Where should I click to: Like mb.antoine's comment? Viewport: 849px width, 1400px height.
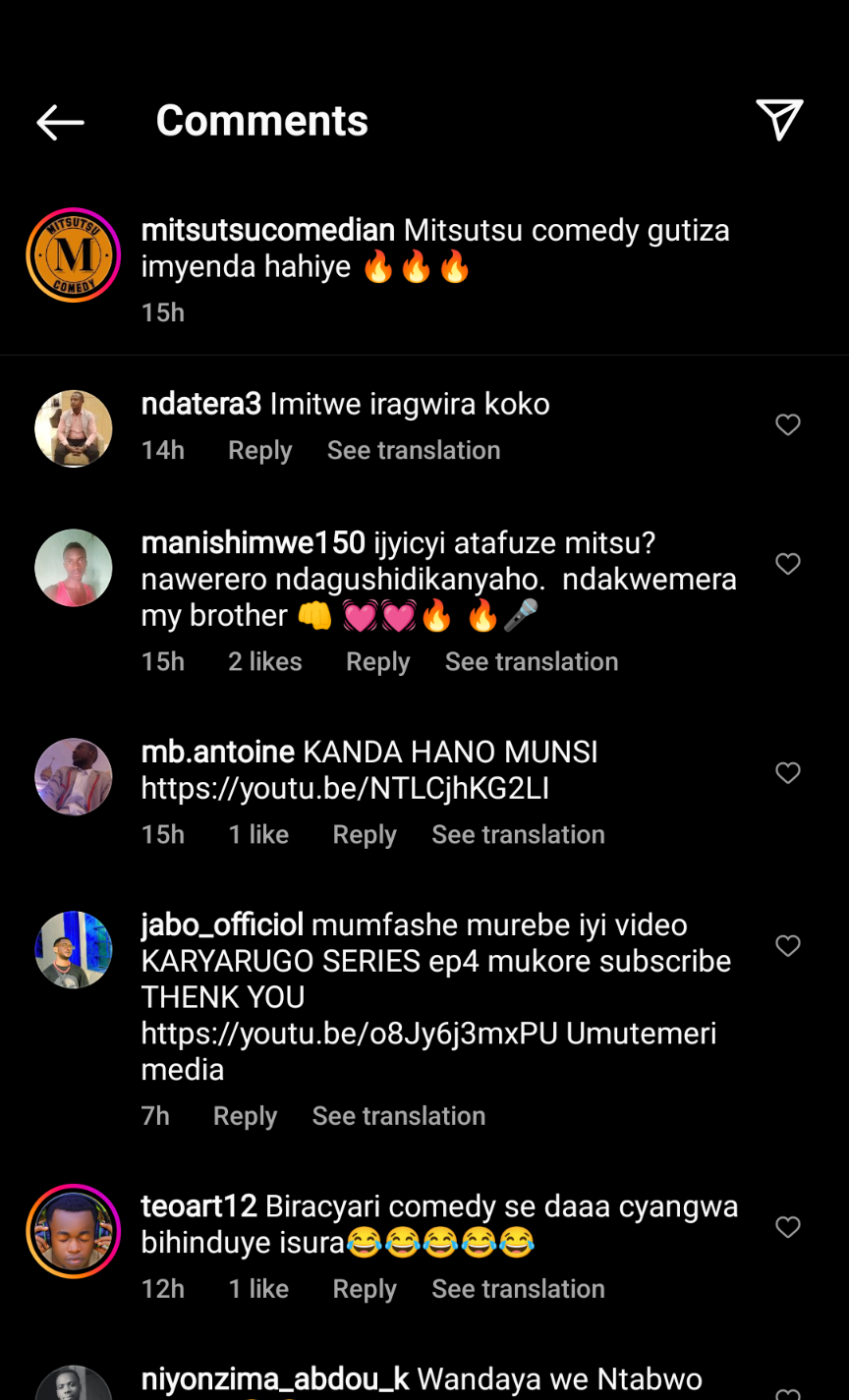click(x=788, y=773)
